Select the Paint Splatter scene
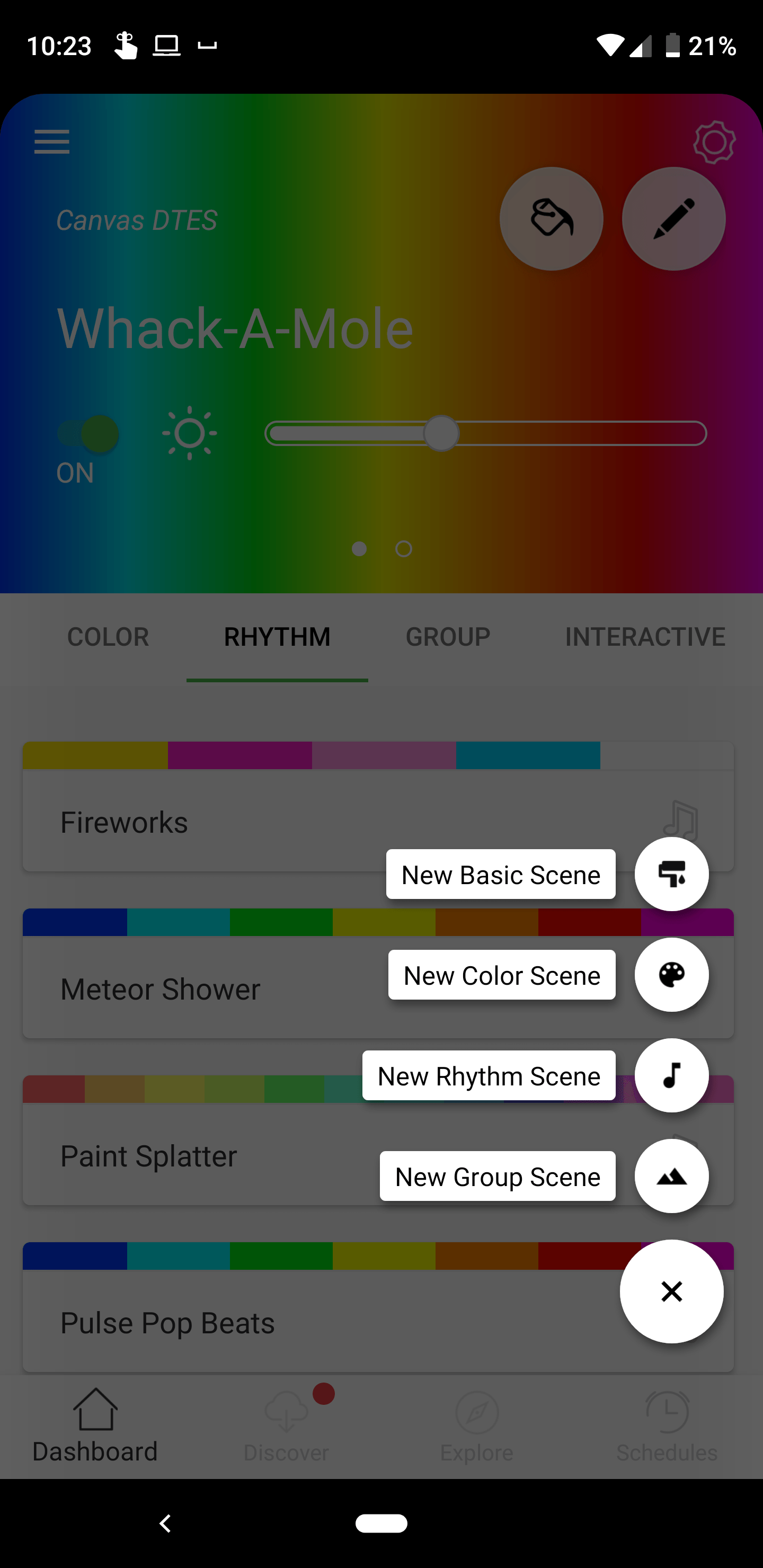This screenshot has height=1568, width=763. pos(183,1156)
